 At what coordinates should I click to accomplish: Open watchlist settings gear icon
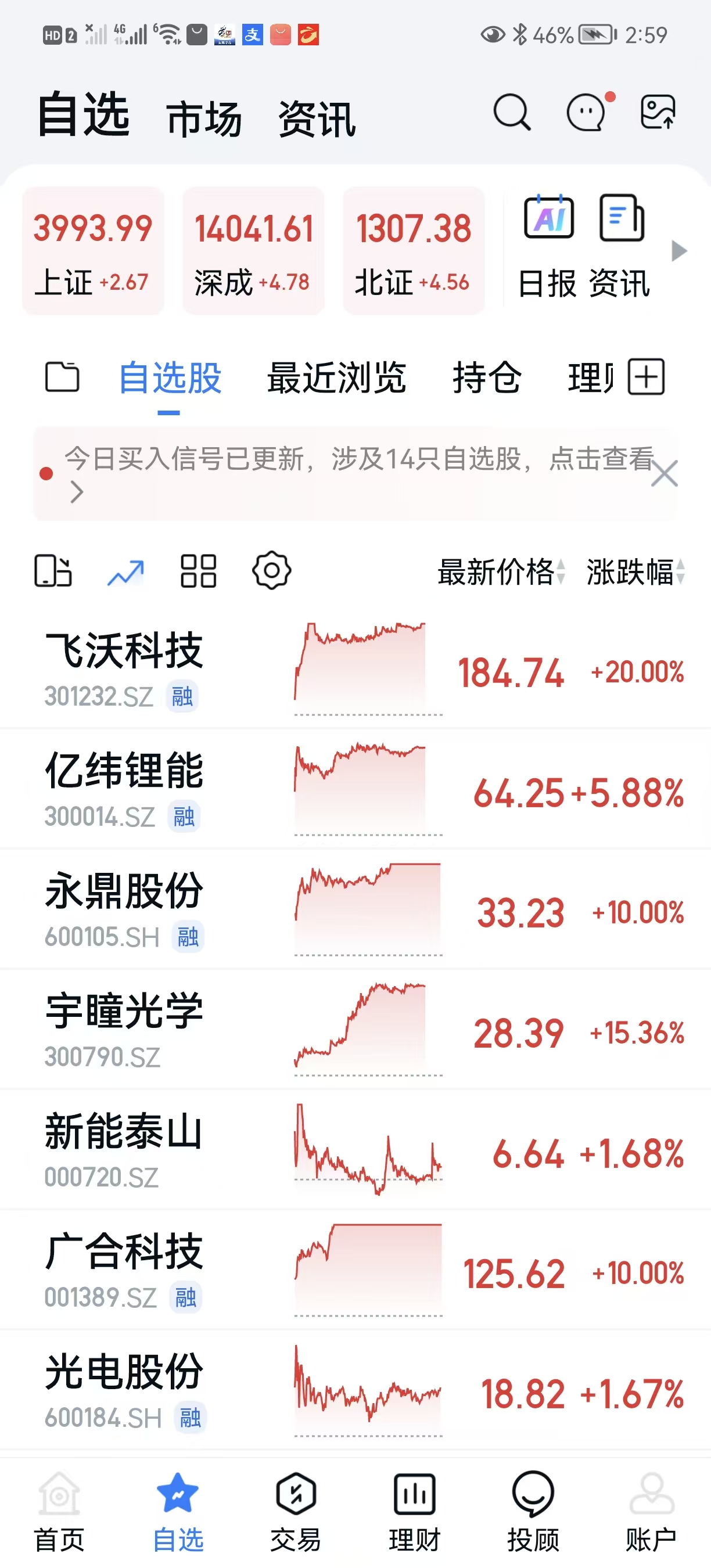271,571
